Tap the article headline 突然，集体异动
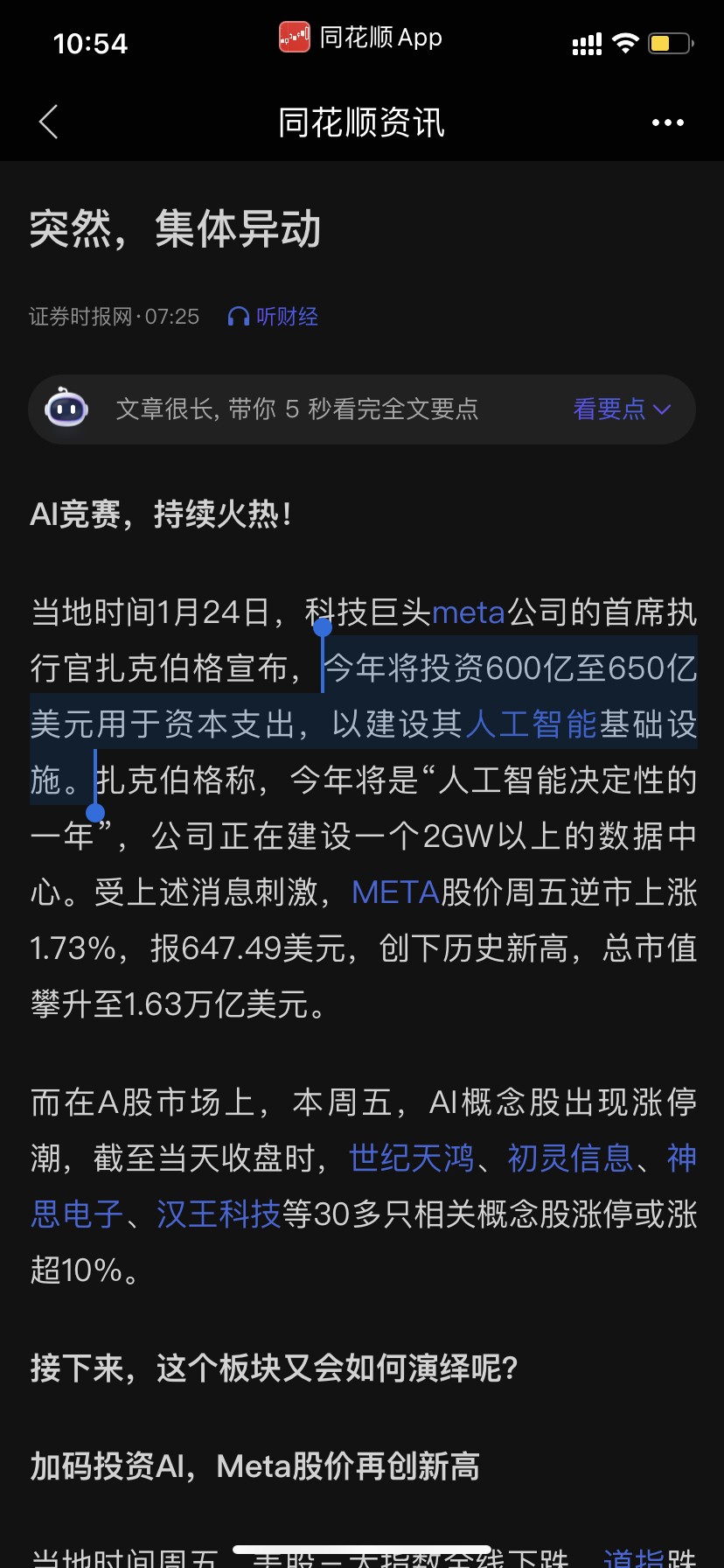Viewport: 724px width, 1568px height. 174,227
